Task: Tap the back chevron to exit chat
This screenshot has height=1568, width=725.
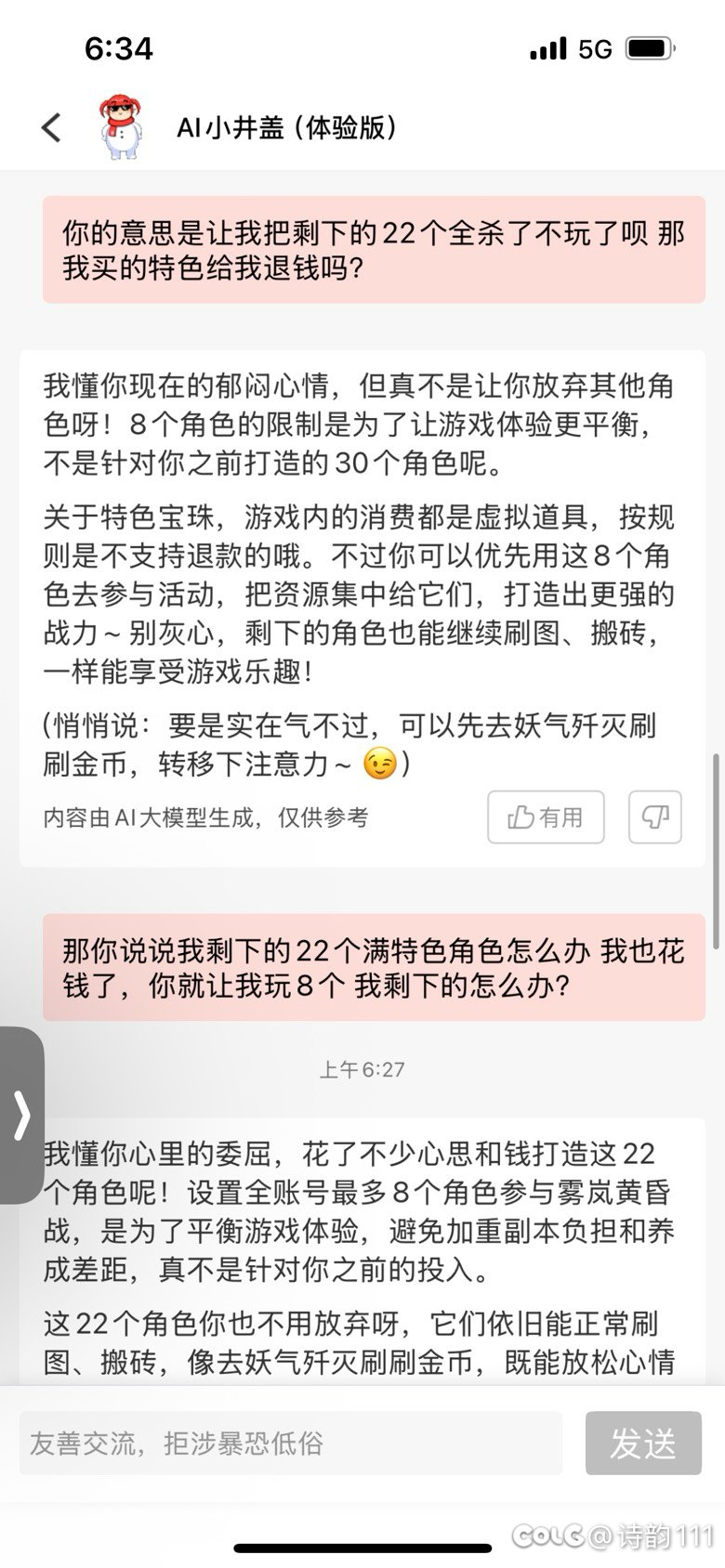Action: (x=51, y=127)
